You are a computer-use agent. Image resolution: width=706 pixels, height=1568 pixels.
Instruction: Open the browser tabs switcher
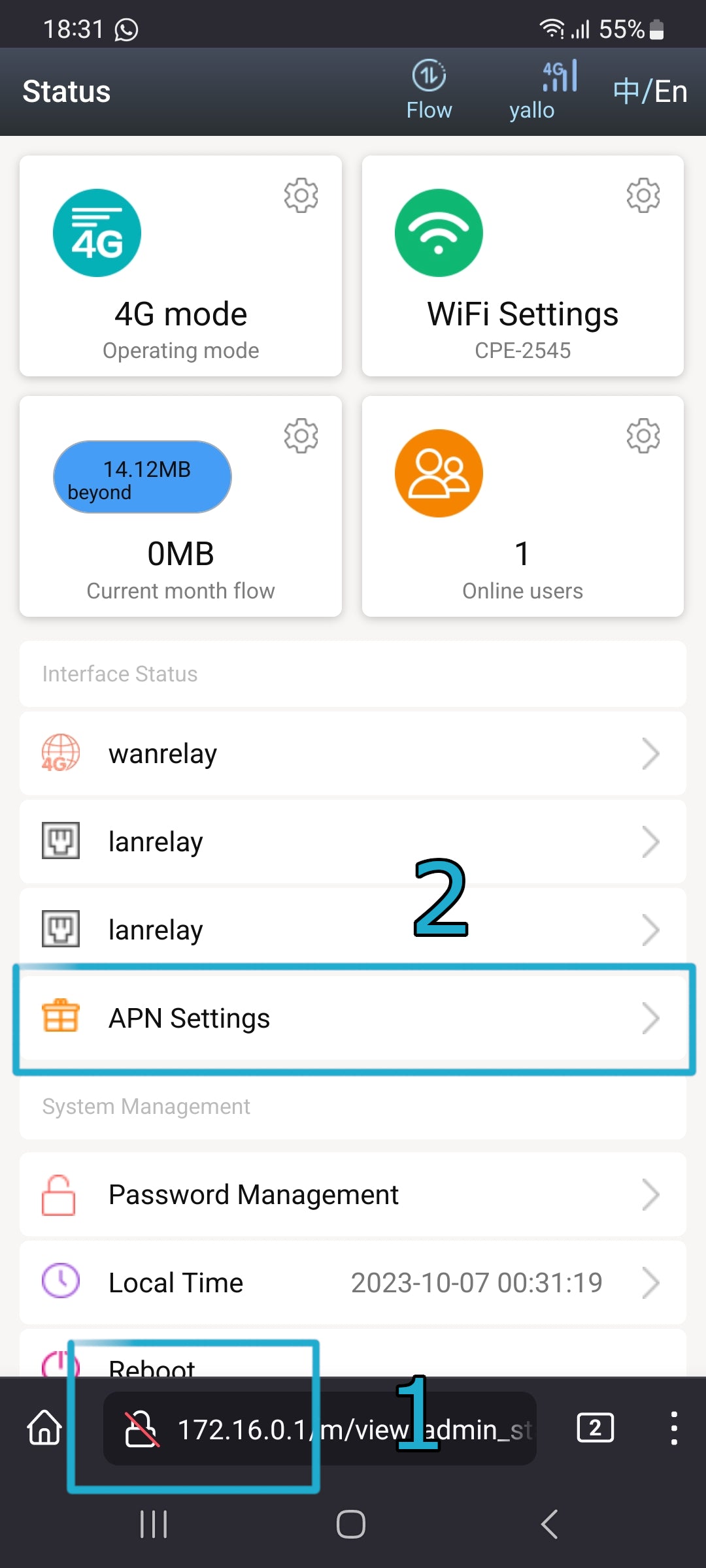[595, 1428]
